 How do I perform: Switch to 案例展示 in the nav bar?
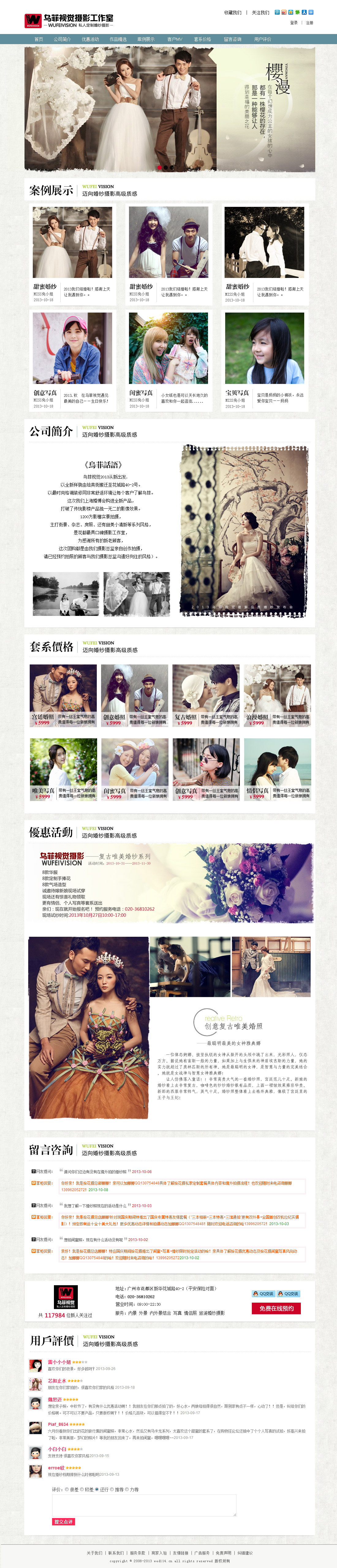(146, 39)
